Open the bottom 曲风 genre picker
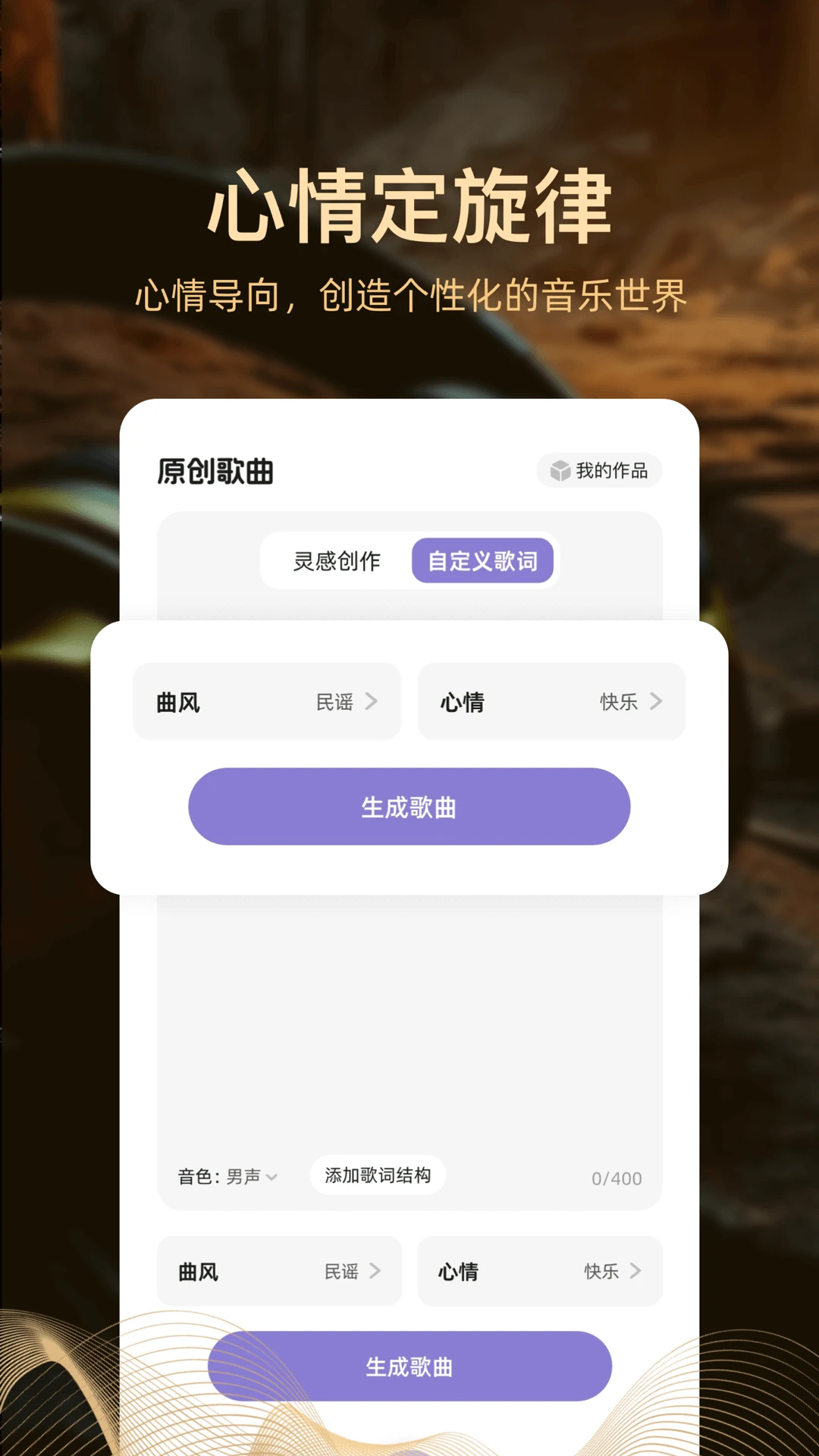This screenshot has width=819, height=1456. [x=279, y=1272]
